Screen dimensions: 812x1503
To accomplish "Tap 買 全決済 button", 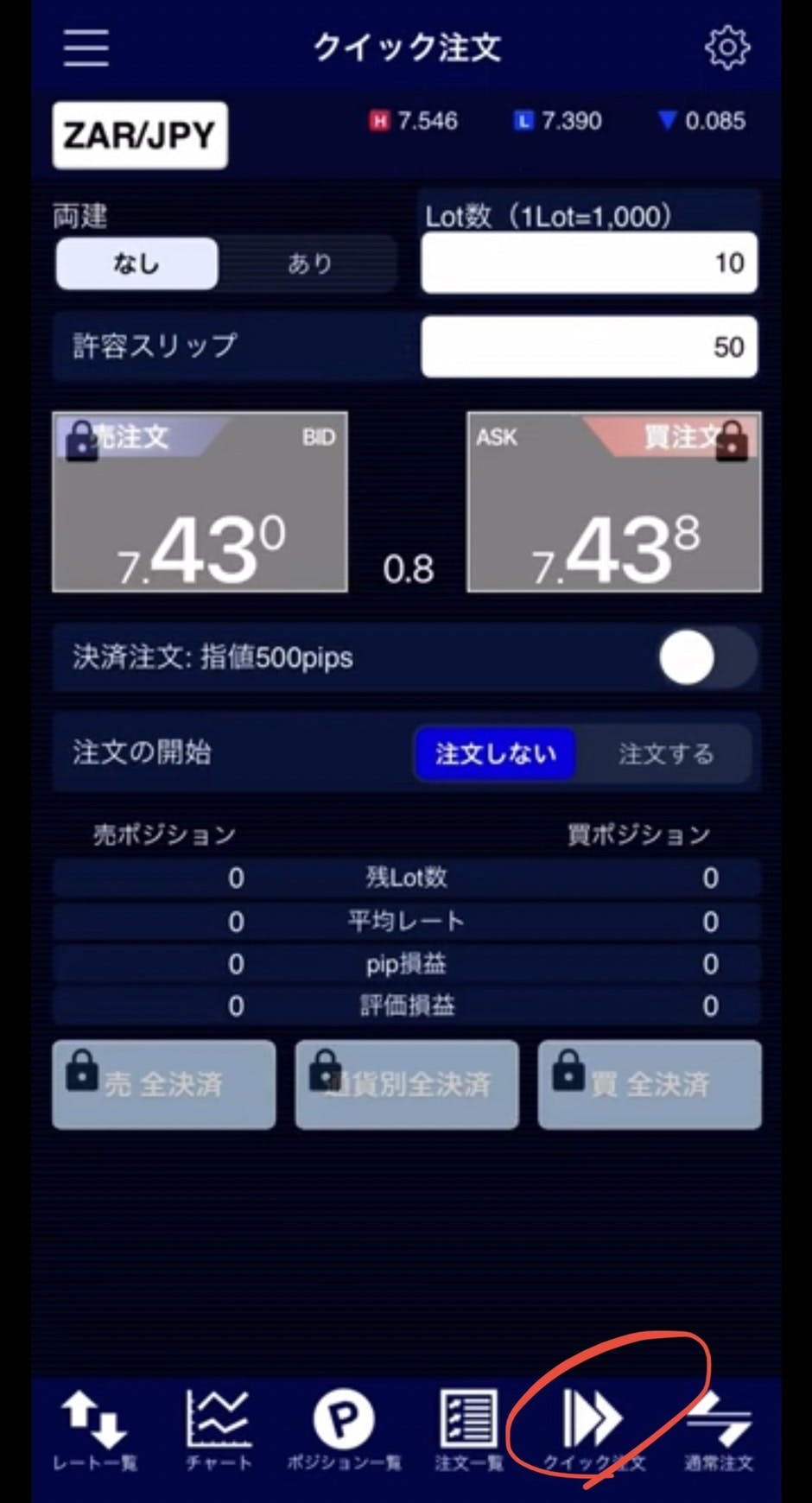I will [x=650, y=1084].
